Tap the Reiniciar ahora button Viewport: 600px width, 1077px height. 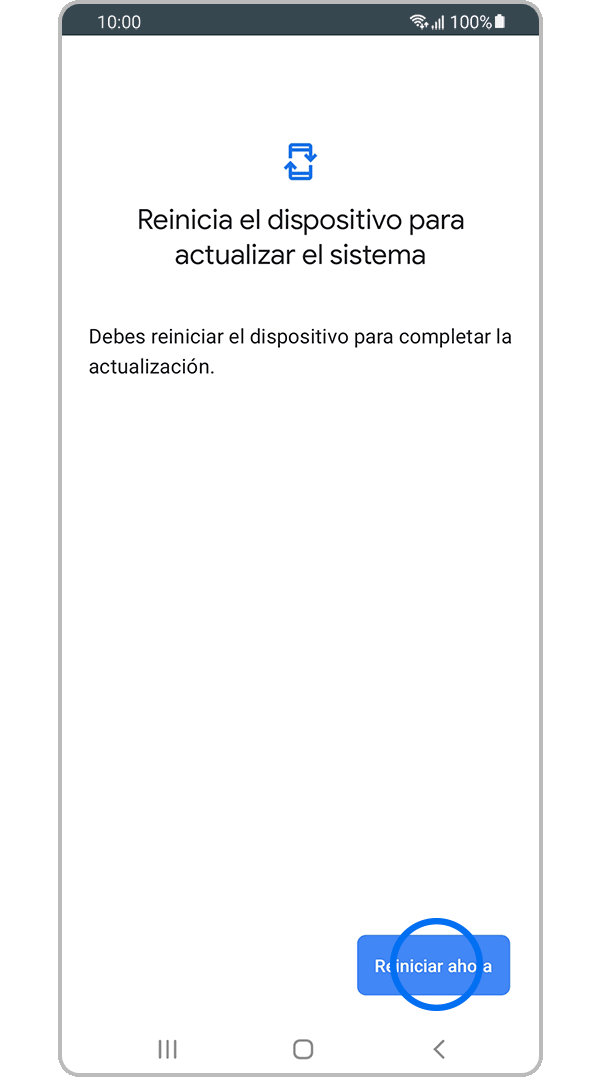coord(433,965)
